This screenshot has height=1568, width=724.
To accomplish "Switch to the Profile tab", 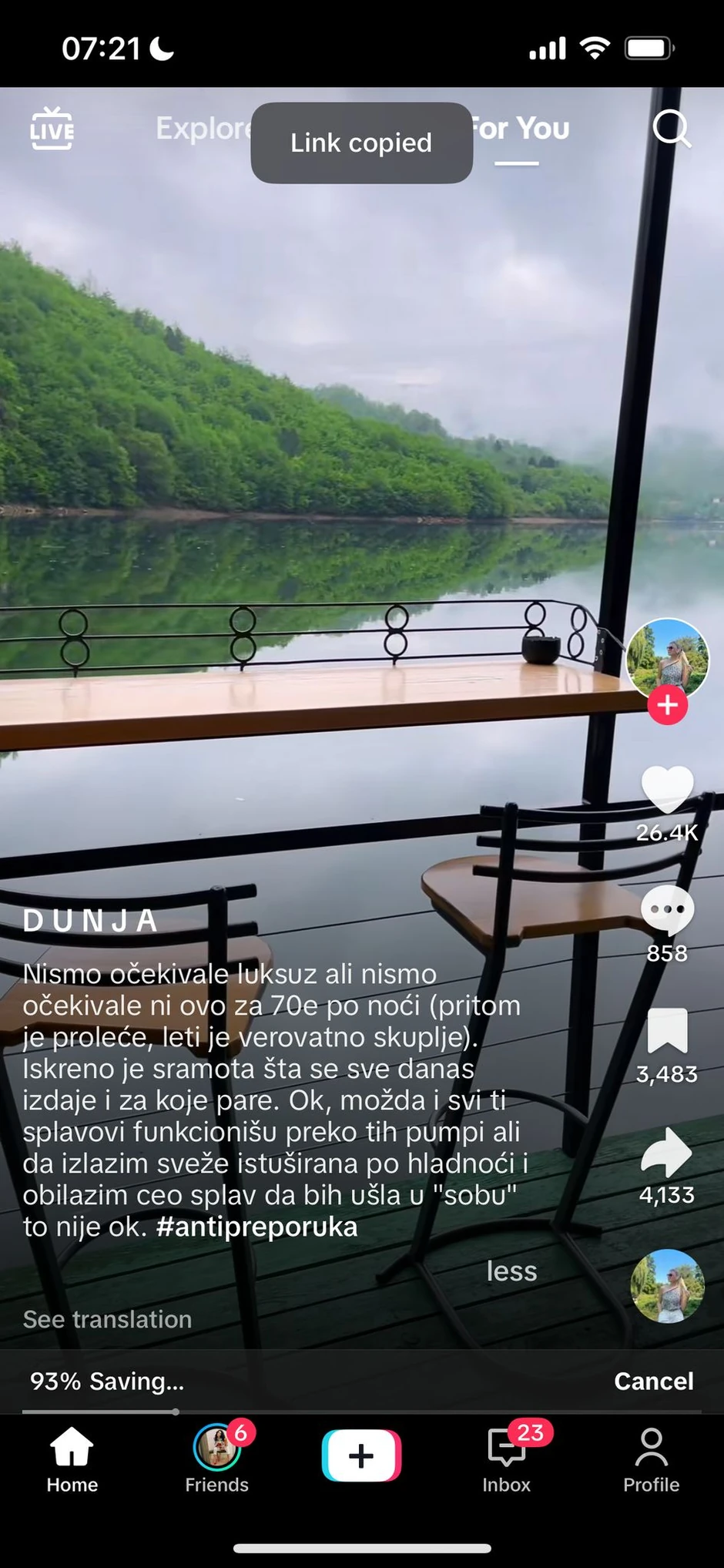I will tap(651, 1460).
